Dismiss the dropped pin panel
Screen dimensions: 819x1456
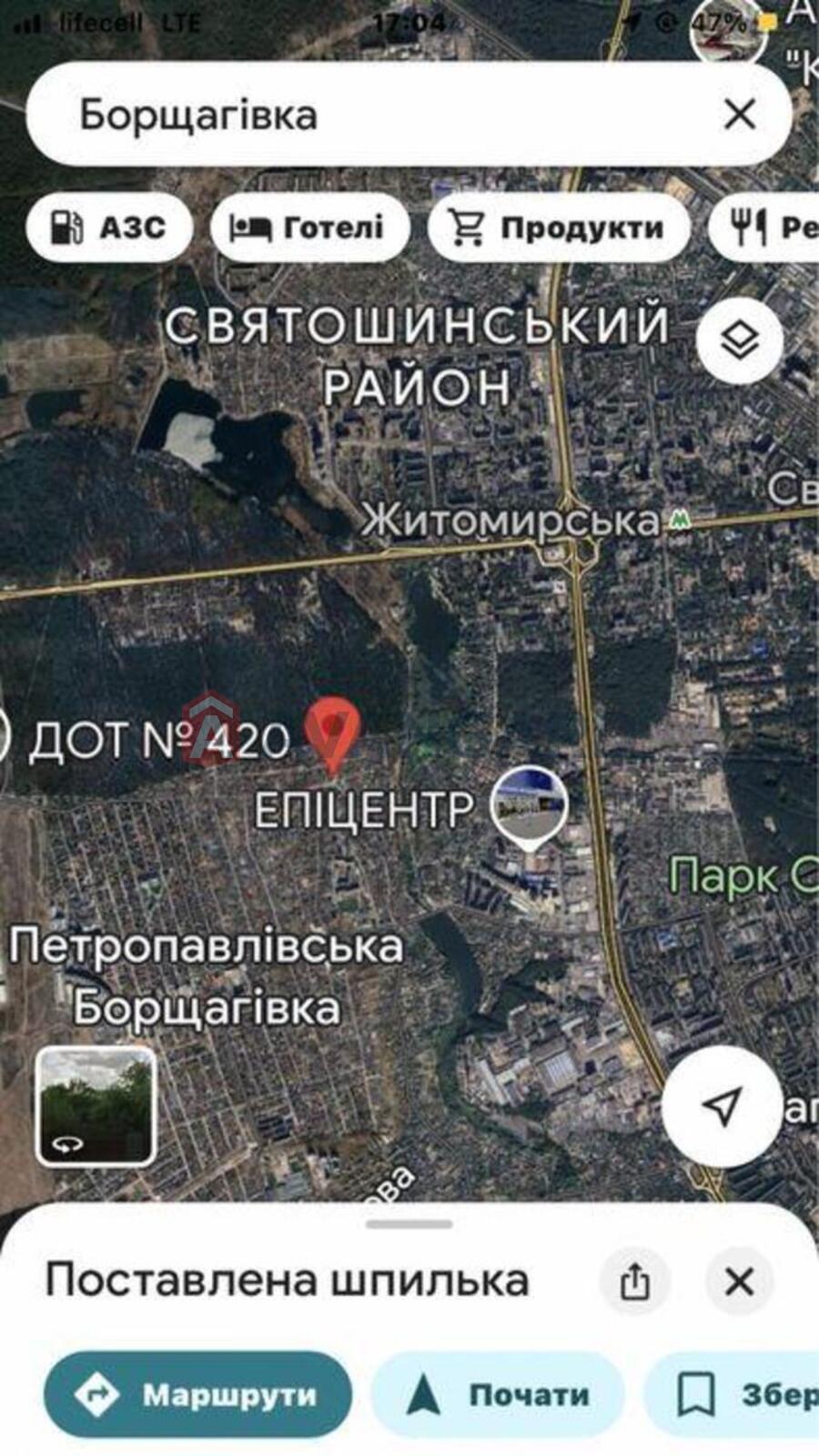(x=739, y=1281)
